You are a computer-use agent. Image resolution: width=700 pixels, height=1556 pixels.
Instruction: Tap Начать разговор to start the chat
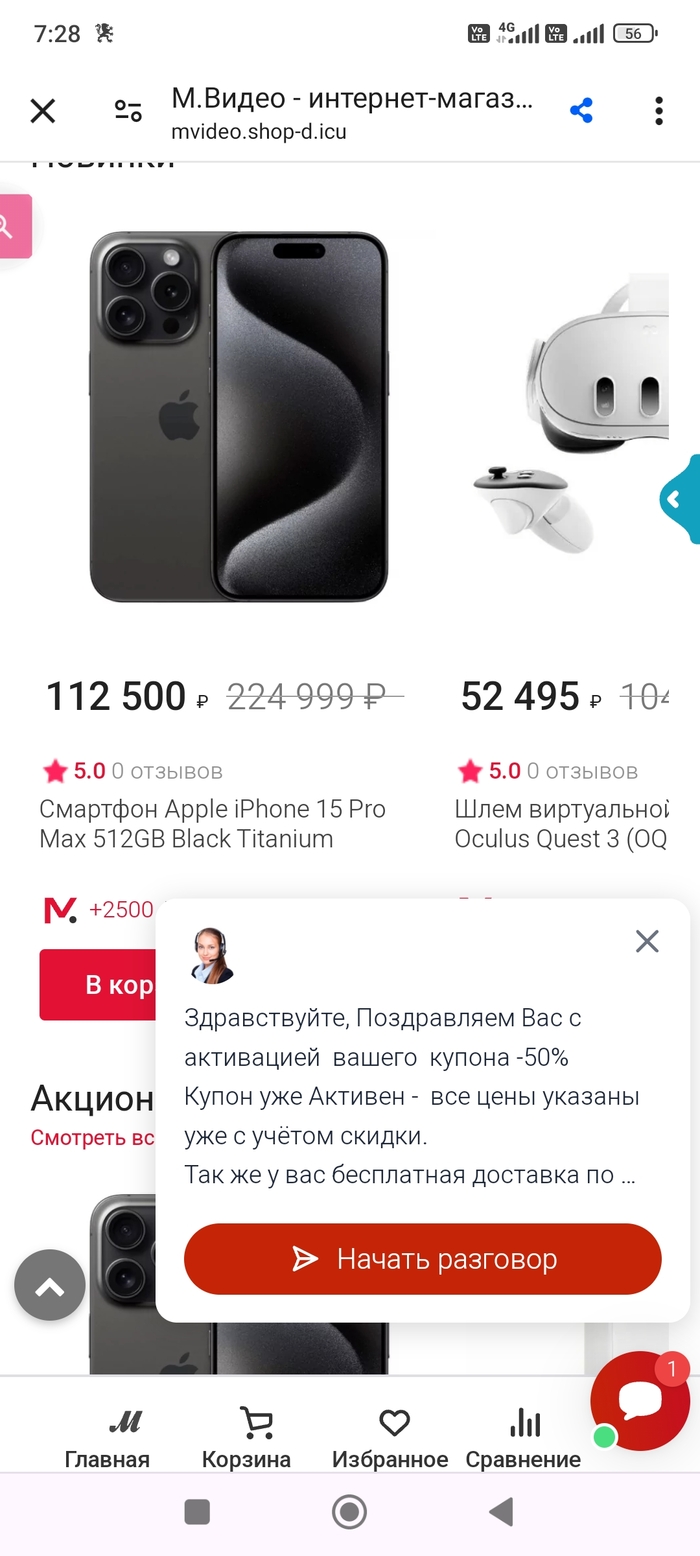pos(422,1259)
